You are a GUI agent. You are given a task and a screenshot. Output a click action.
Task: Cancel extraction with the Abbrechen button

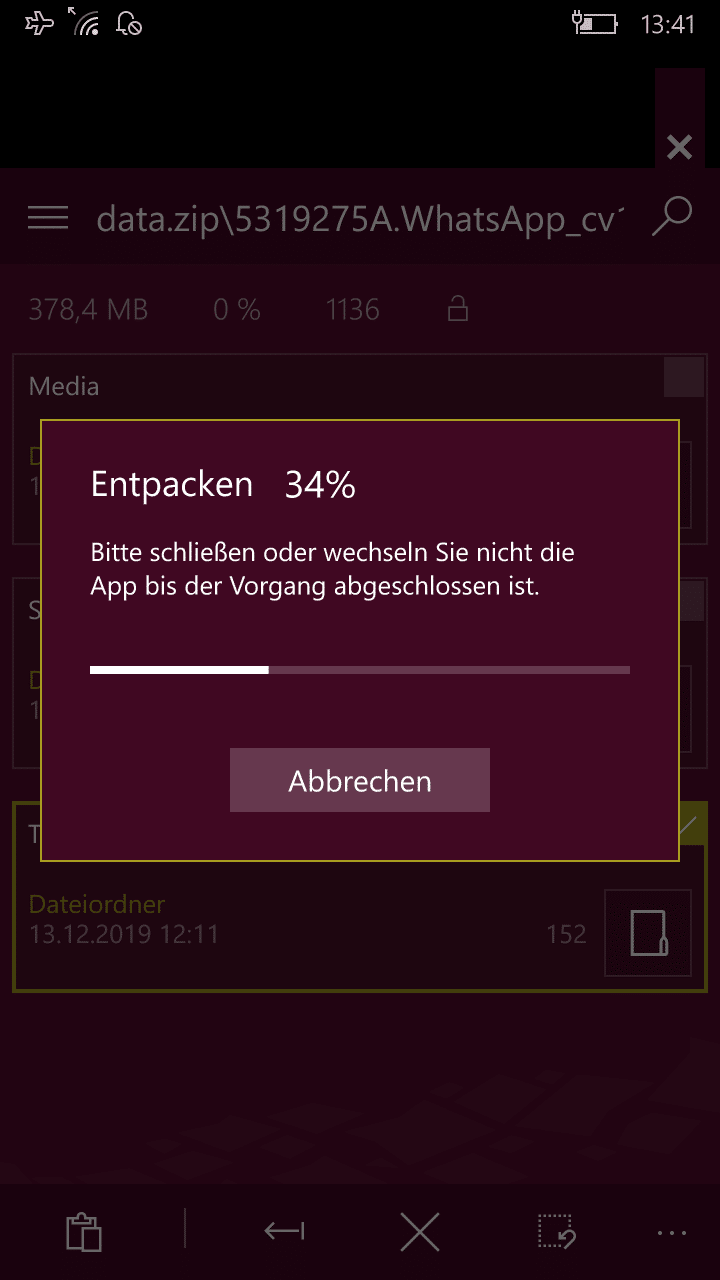point(360,780)
